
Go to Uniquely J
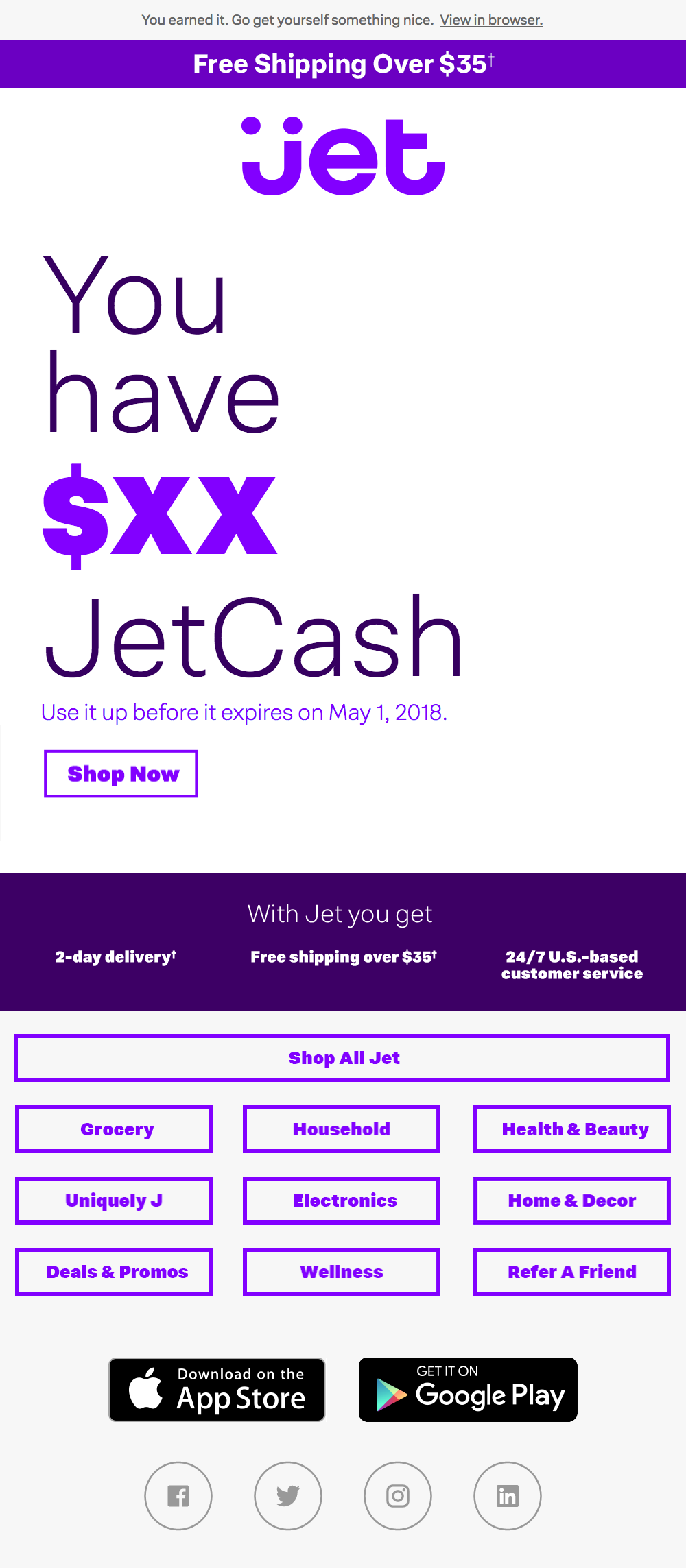tap(114, 1201)
